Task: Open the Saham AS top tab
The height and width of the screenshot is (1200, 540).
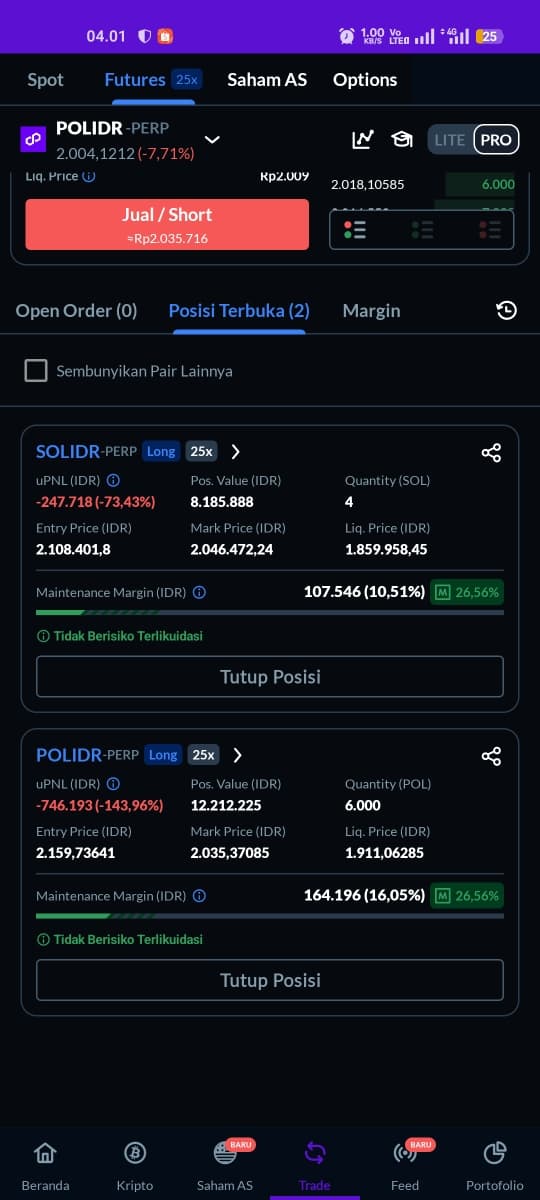Action: point(267,80)
